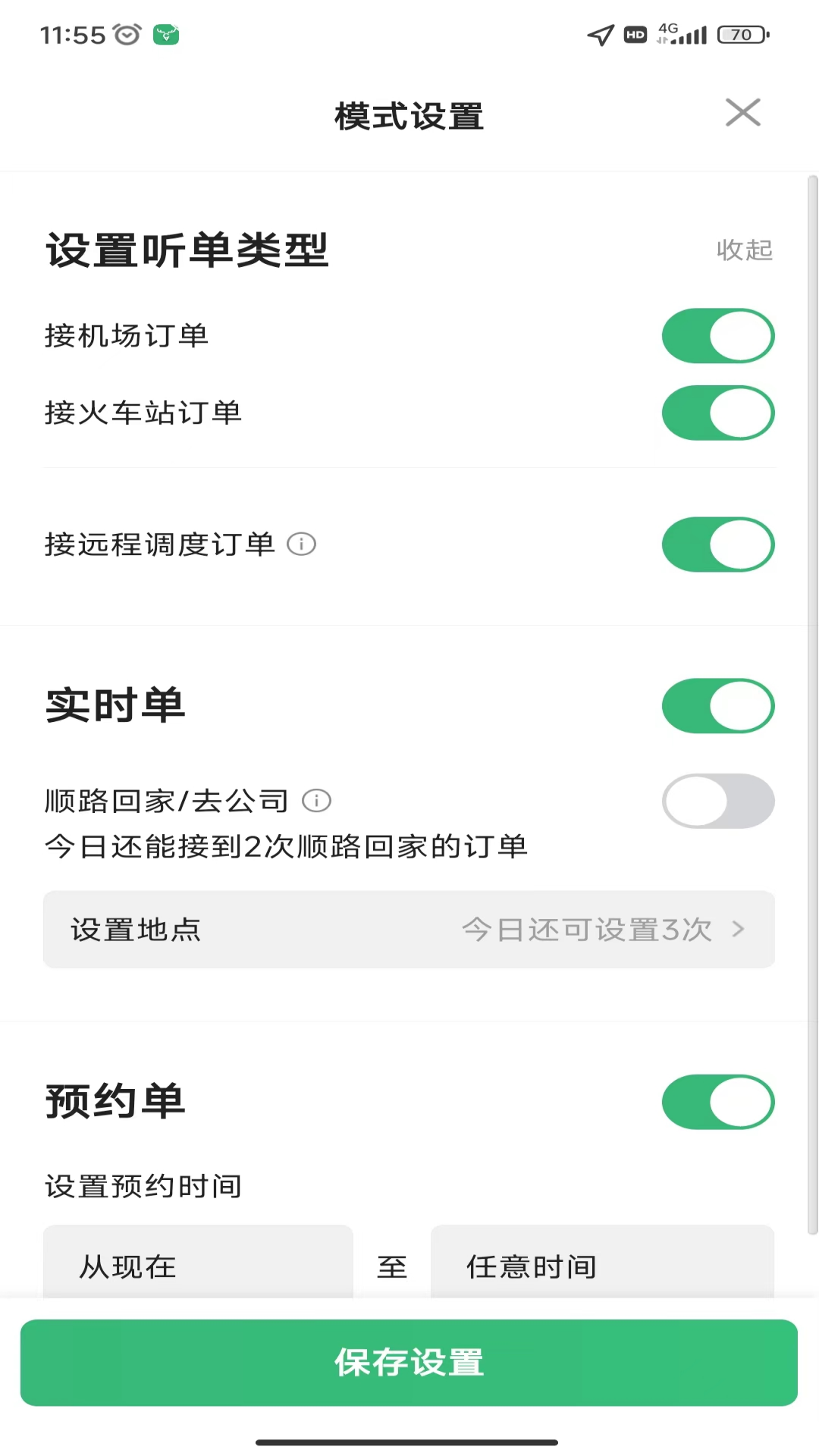
Task: Disable the 接机场订单 toggle
Action: 718,334
